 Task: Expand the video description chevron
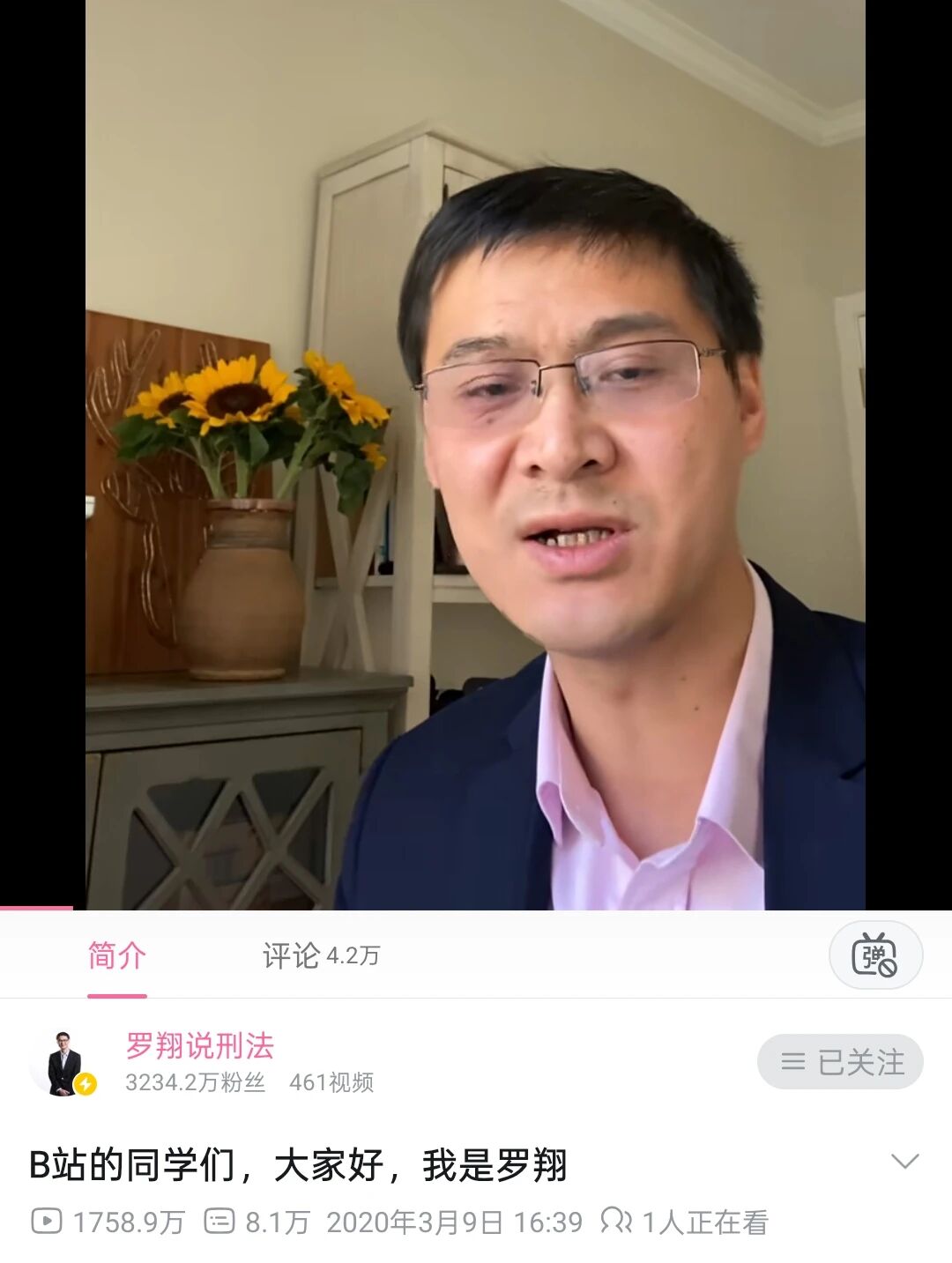coord(904,1162)
